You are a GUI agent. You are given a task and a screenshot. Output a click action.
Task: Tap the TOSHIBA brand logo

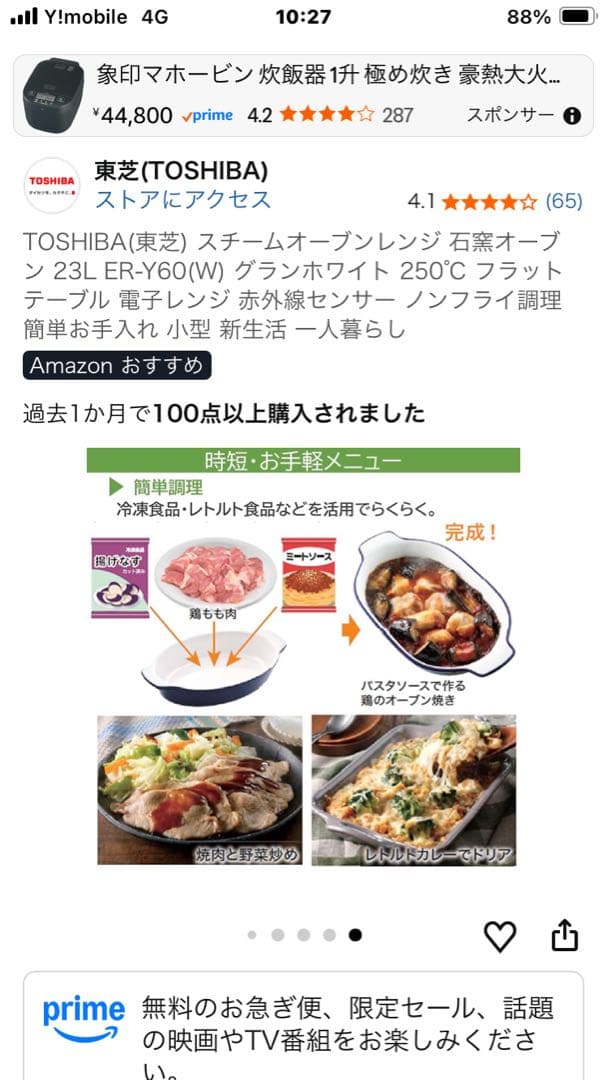52,185
